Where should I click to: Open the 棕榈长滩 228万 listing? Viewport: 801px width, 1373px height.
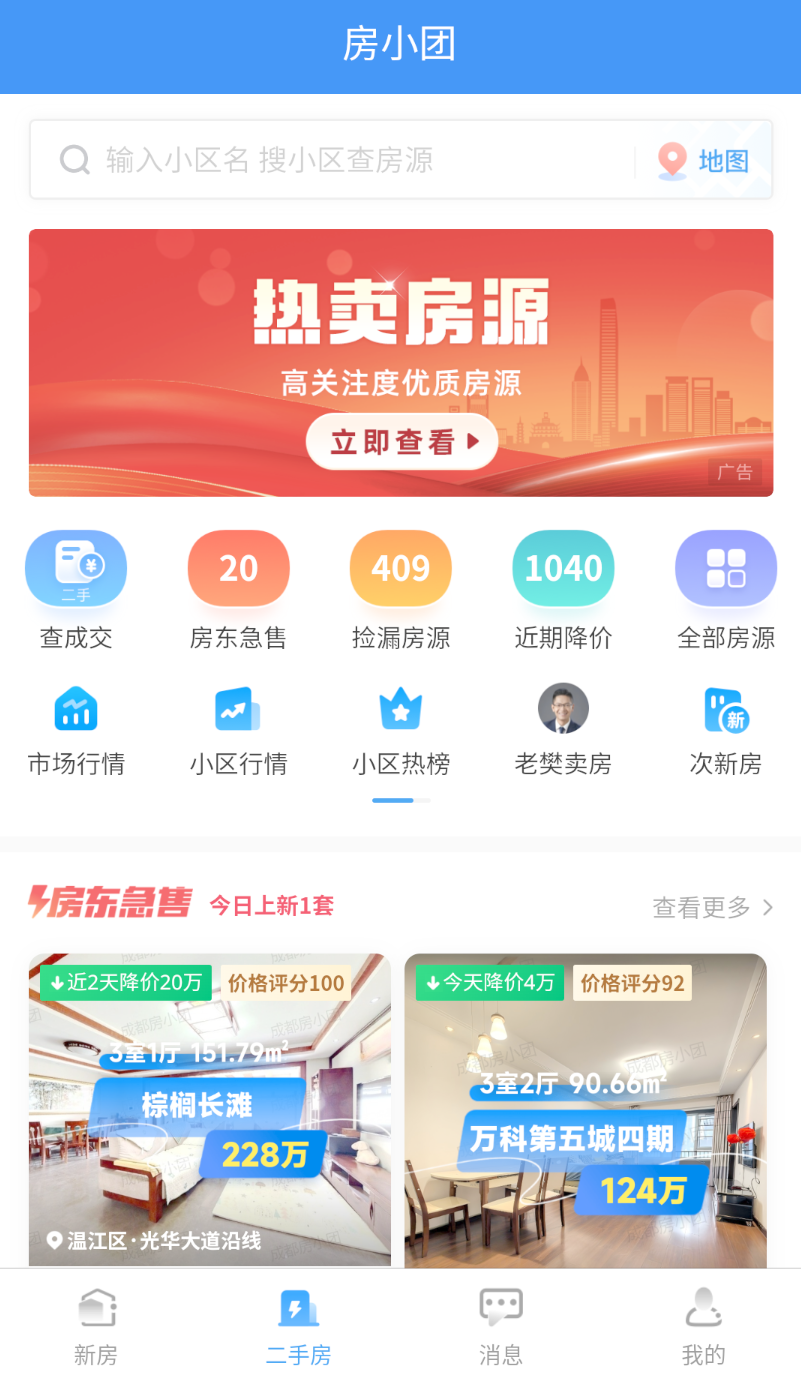pos(210,1110)
